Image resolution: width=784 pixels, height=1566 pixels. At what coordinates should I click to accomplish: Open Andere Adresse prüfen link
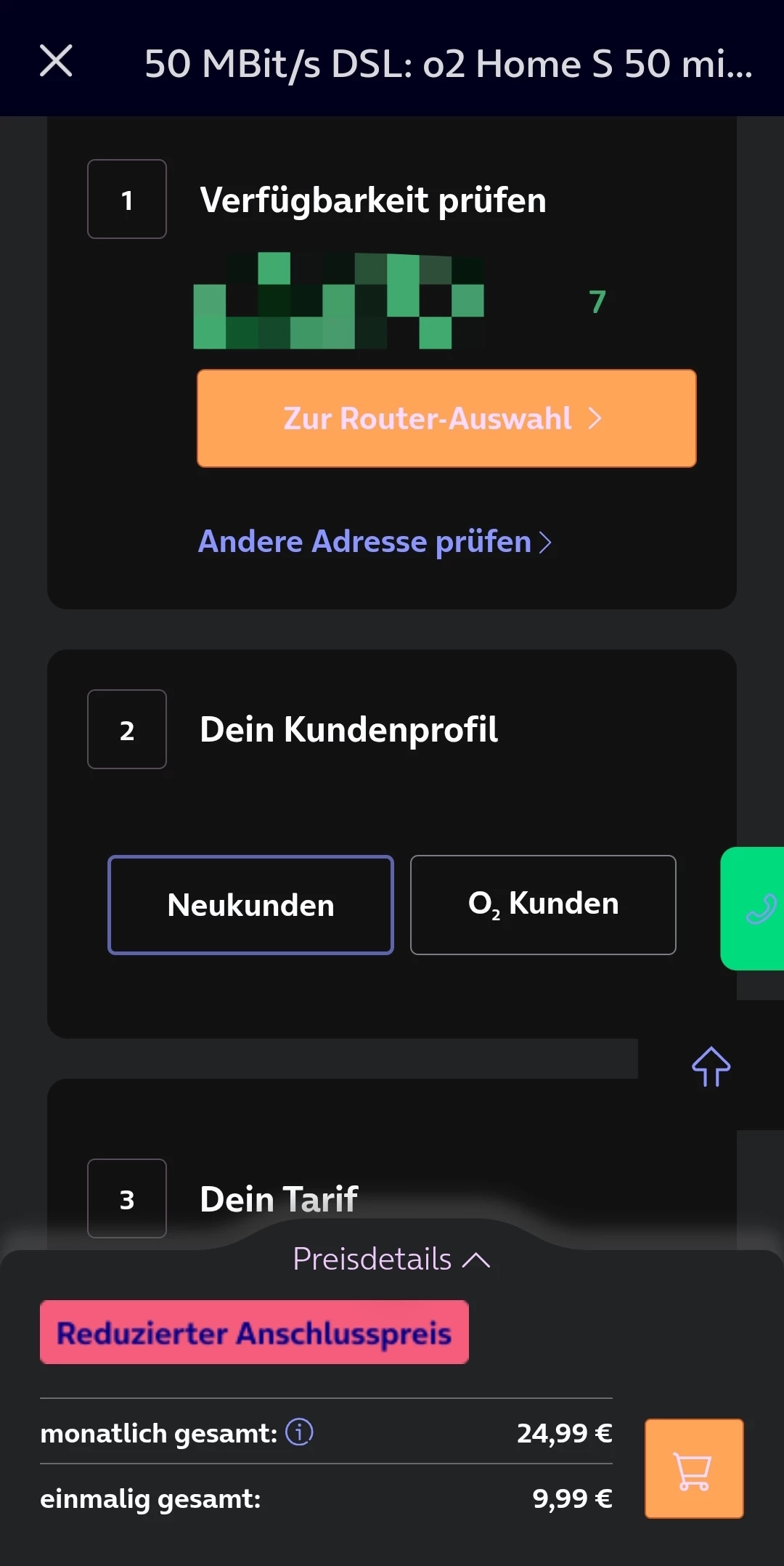pos(375,542)
